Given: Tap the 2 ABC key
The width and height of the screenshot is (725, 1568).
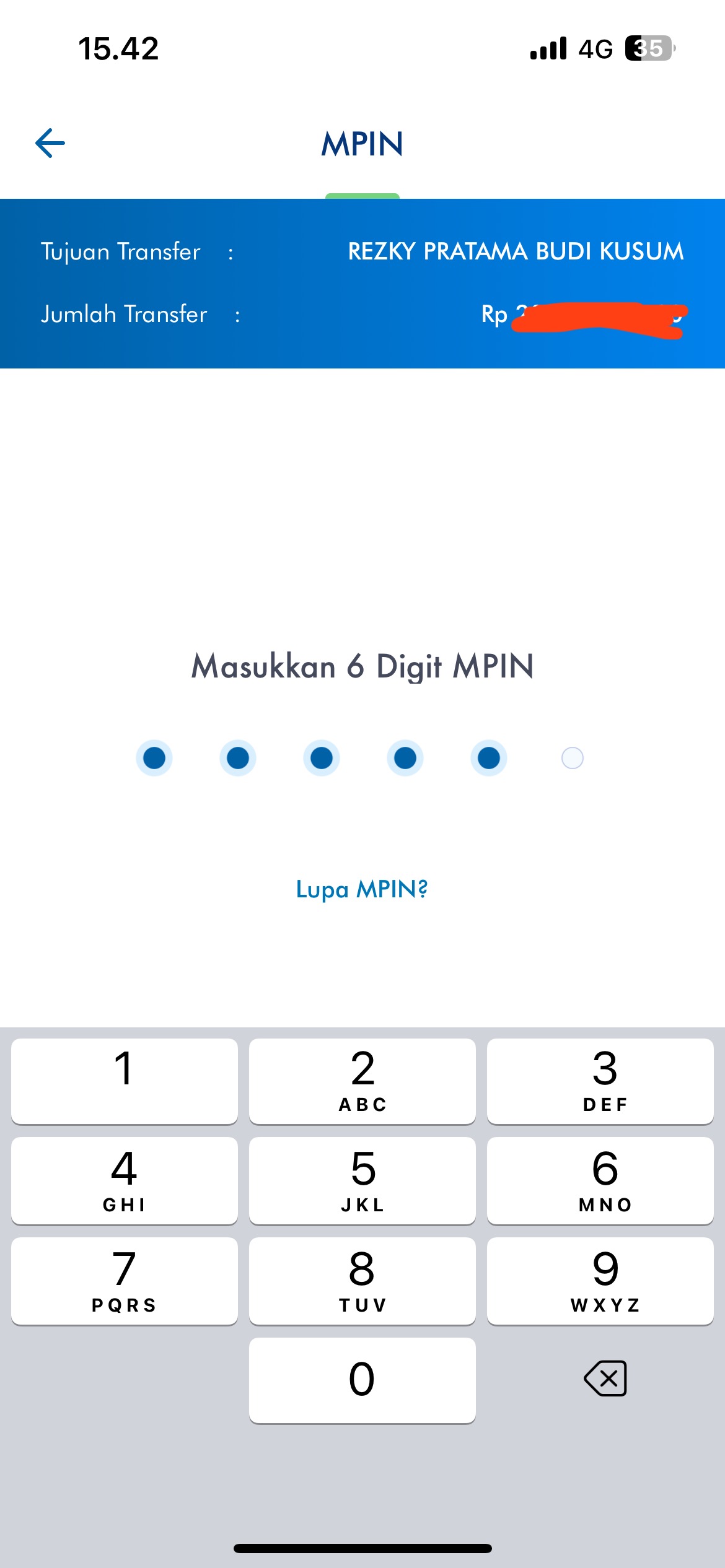Looking at the screenshot, I should [362, 1081].
